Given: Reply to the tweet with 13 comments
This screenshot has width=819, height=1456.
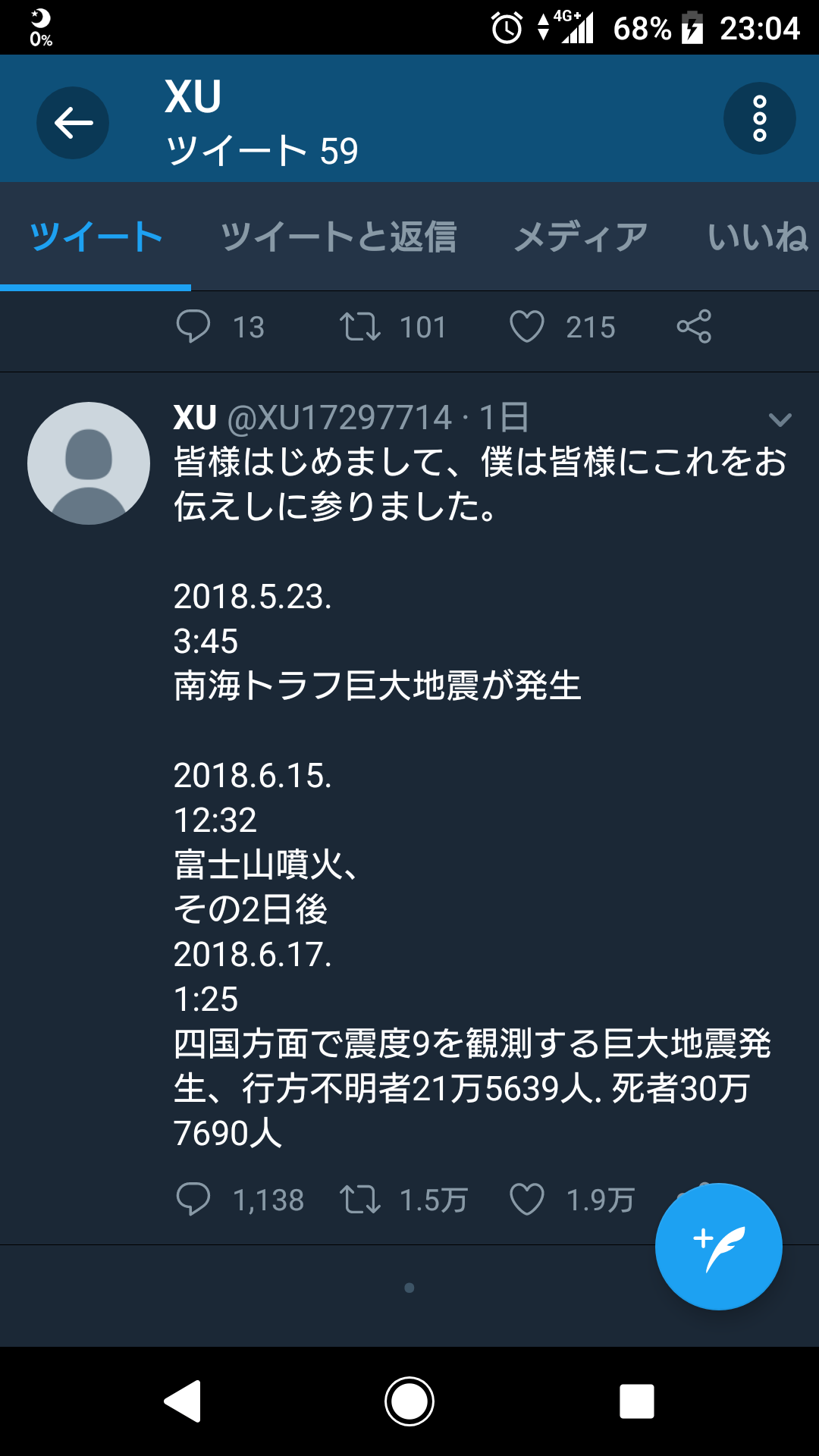Looking at the screenshot, I should [x=193, y=327].
